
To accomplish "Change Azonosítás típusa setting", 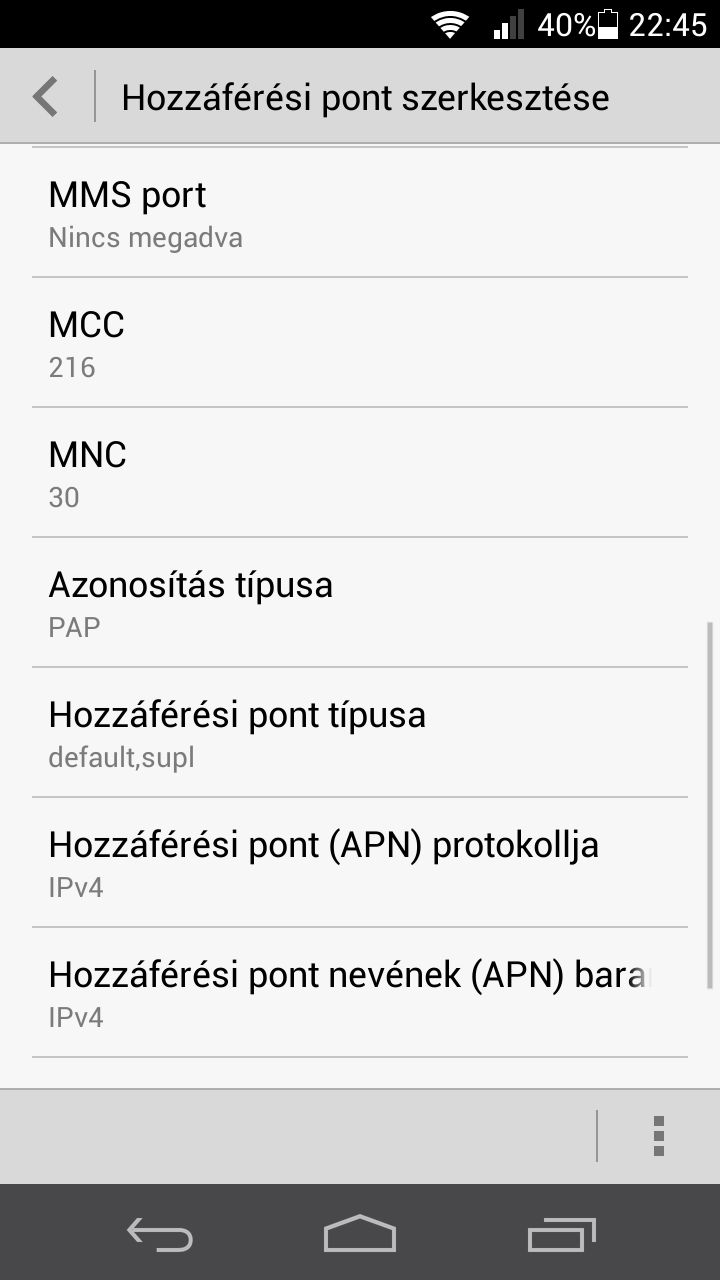I will point(360,603).
